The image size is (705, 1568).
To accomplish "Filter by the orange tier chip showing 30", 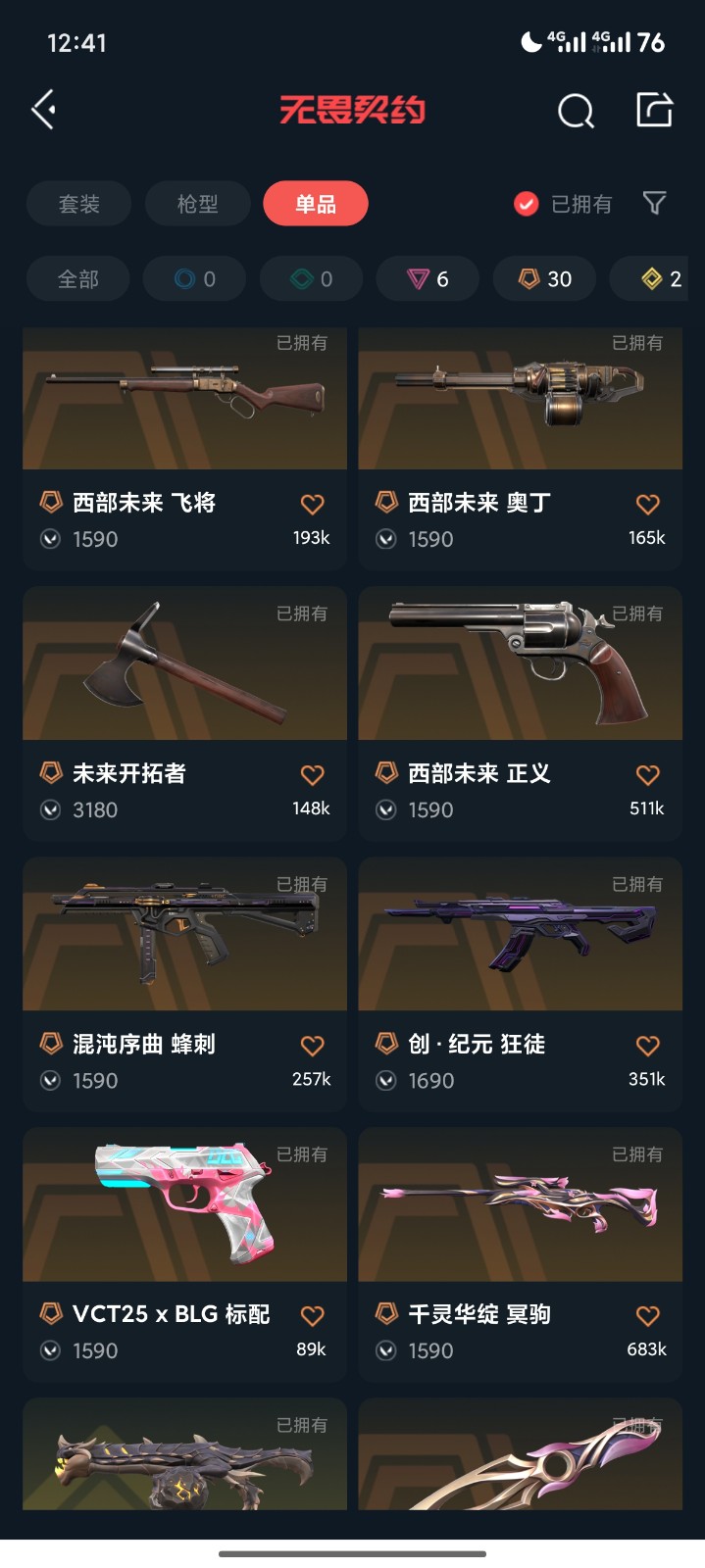I will point(544,279).
